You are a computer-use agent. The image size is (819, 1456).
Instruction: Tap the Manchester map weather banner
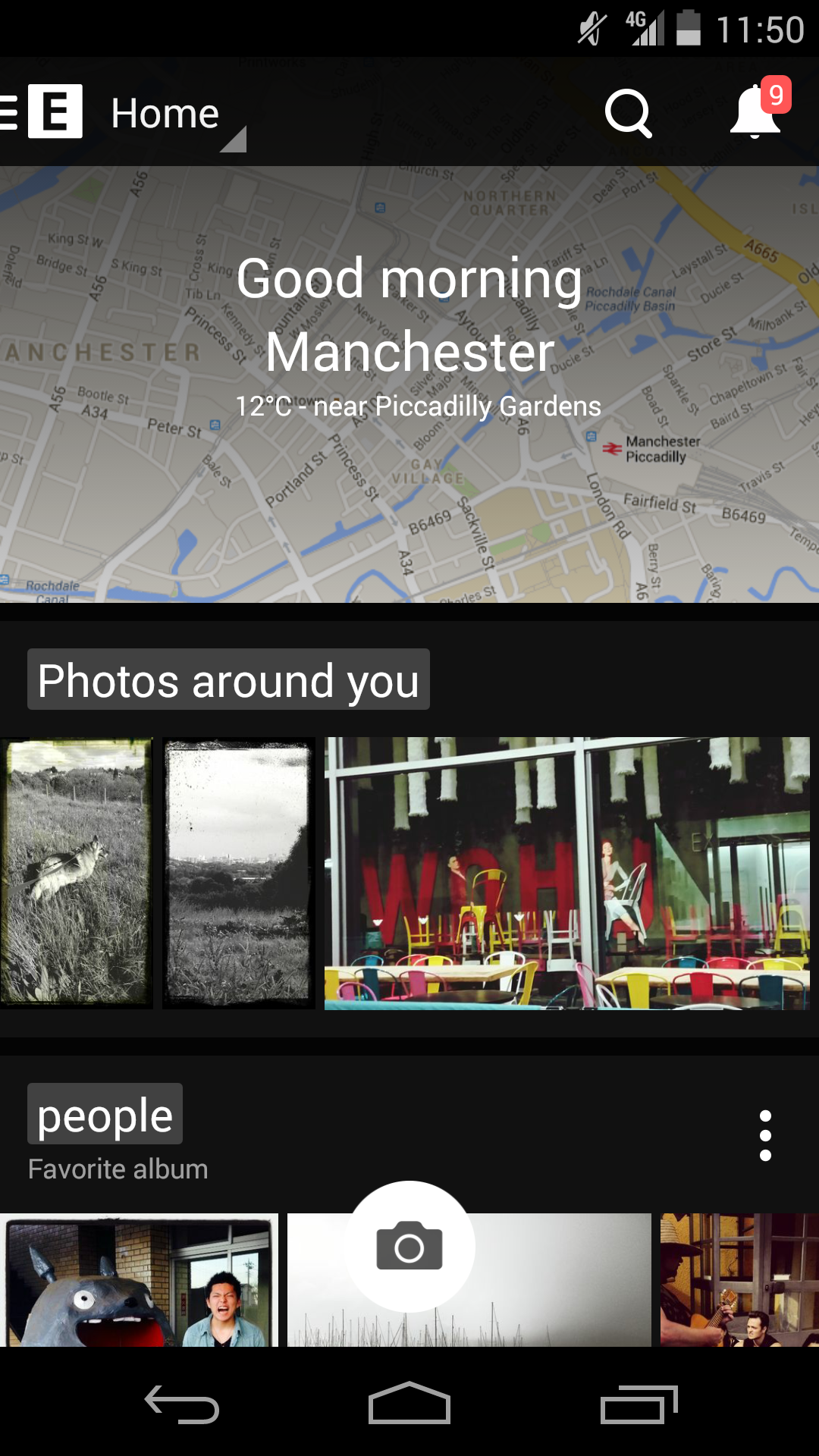pos(409,384)
